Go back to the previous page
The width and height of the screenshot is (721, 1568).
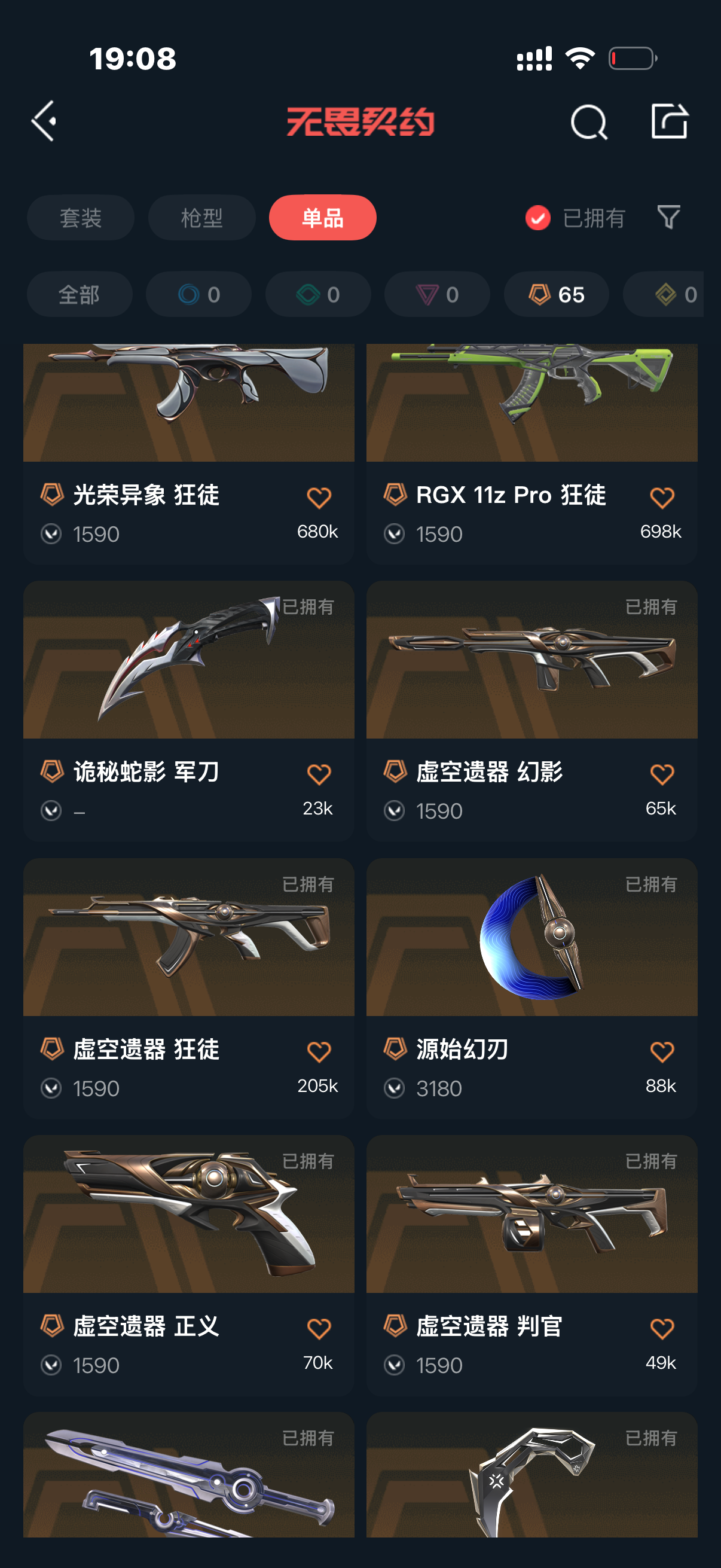44,121
